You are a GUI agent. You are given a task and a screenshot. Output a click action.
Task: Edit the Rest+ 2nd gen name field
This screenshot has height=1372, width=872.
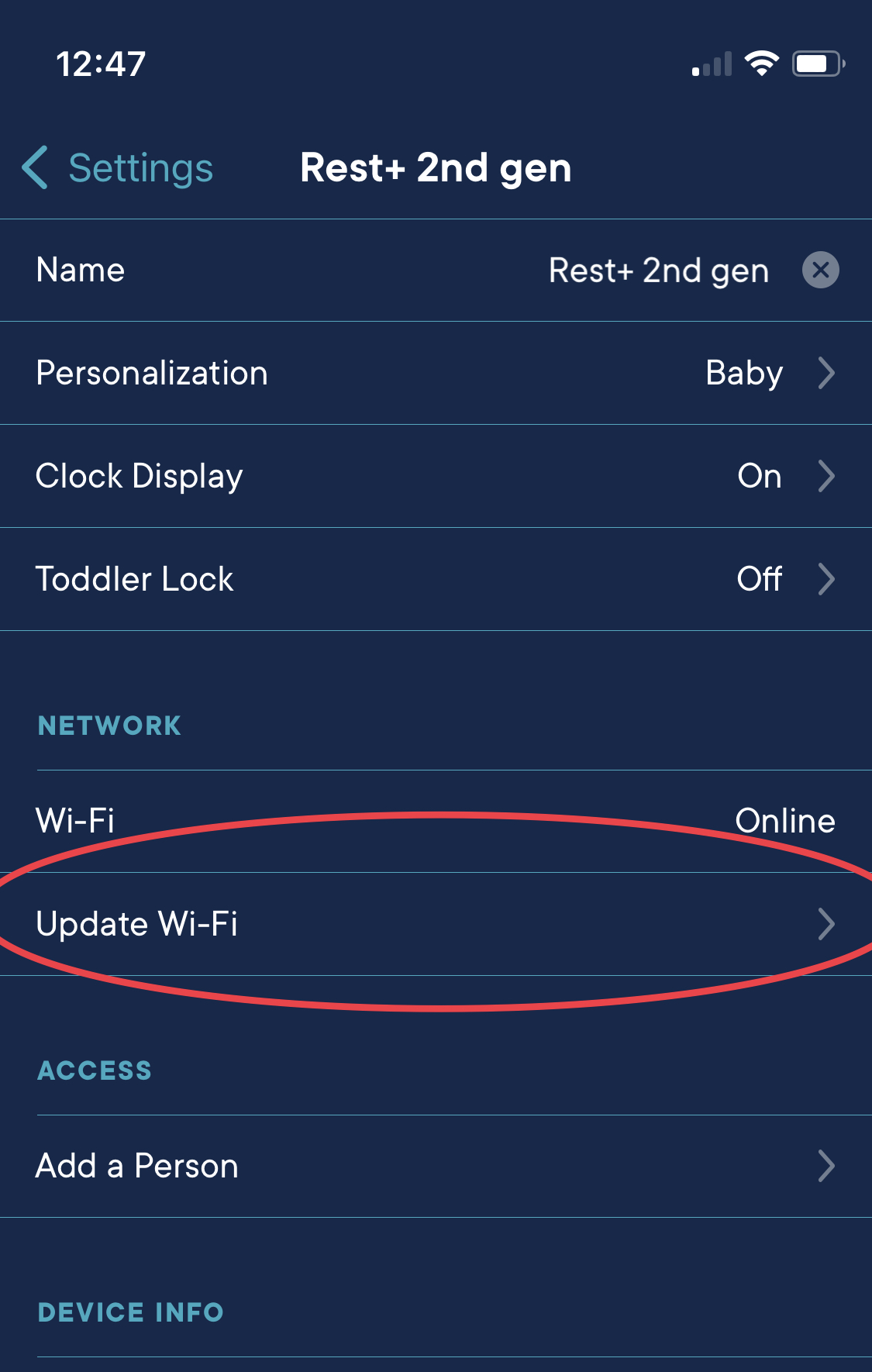tap(658, 271)
